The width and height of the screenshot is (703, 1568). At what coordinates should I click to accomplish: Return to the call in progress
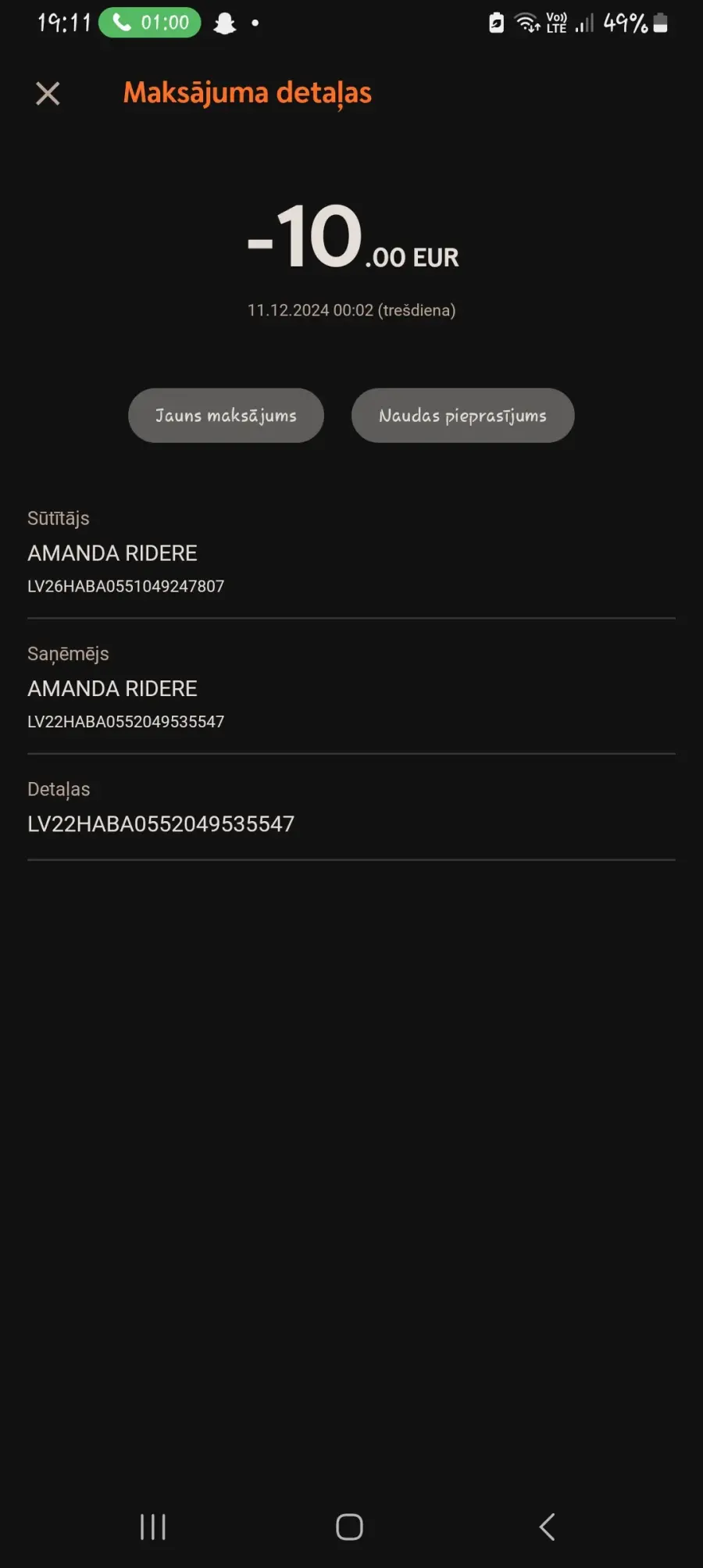[x=150, y=23]
